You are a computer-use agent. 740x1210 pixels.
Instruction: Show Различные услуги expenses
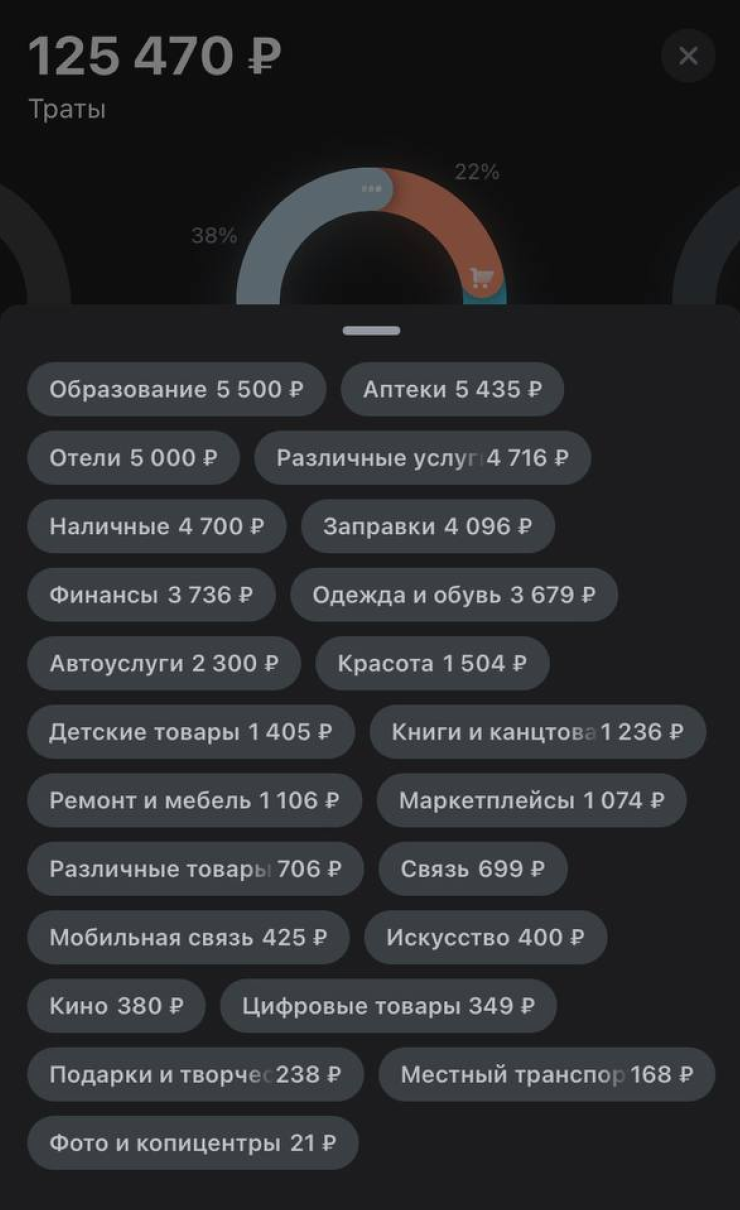point(422,458)
